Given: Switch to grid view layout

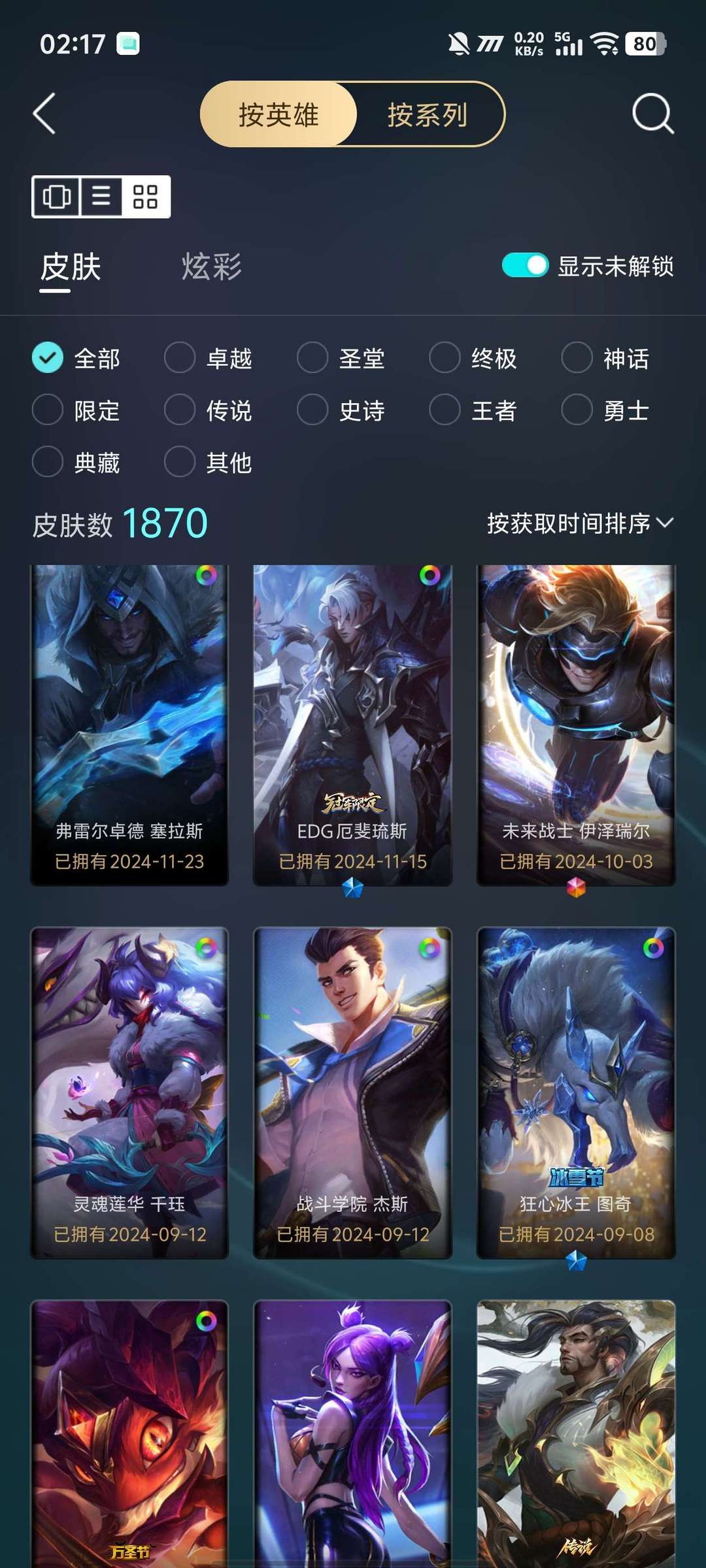Looking at the screenshot, I should tap(145, 197).
